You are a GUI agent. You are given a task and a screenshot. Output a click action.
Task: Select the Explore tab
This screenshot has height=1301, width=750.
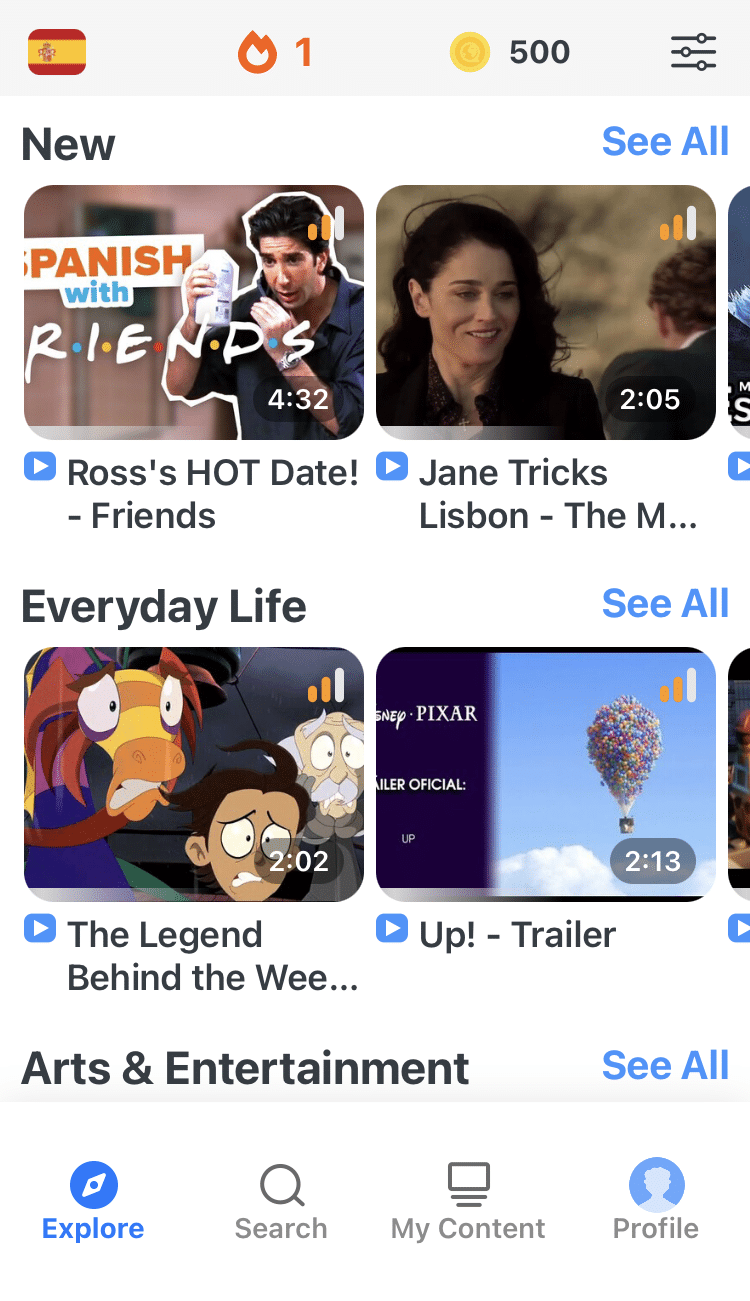click(93, 1202)
